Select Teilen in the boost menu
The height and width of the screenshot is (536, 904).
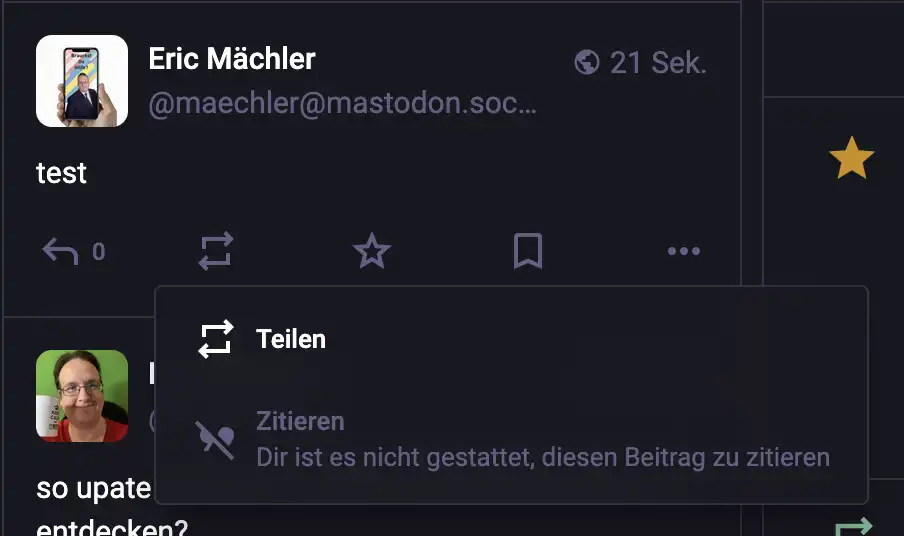pos(290,339)
